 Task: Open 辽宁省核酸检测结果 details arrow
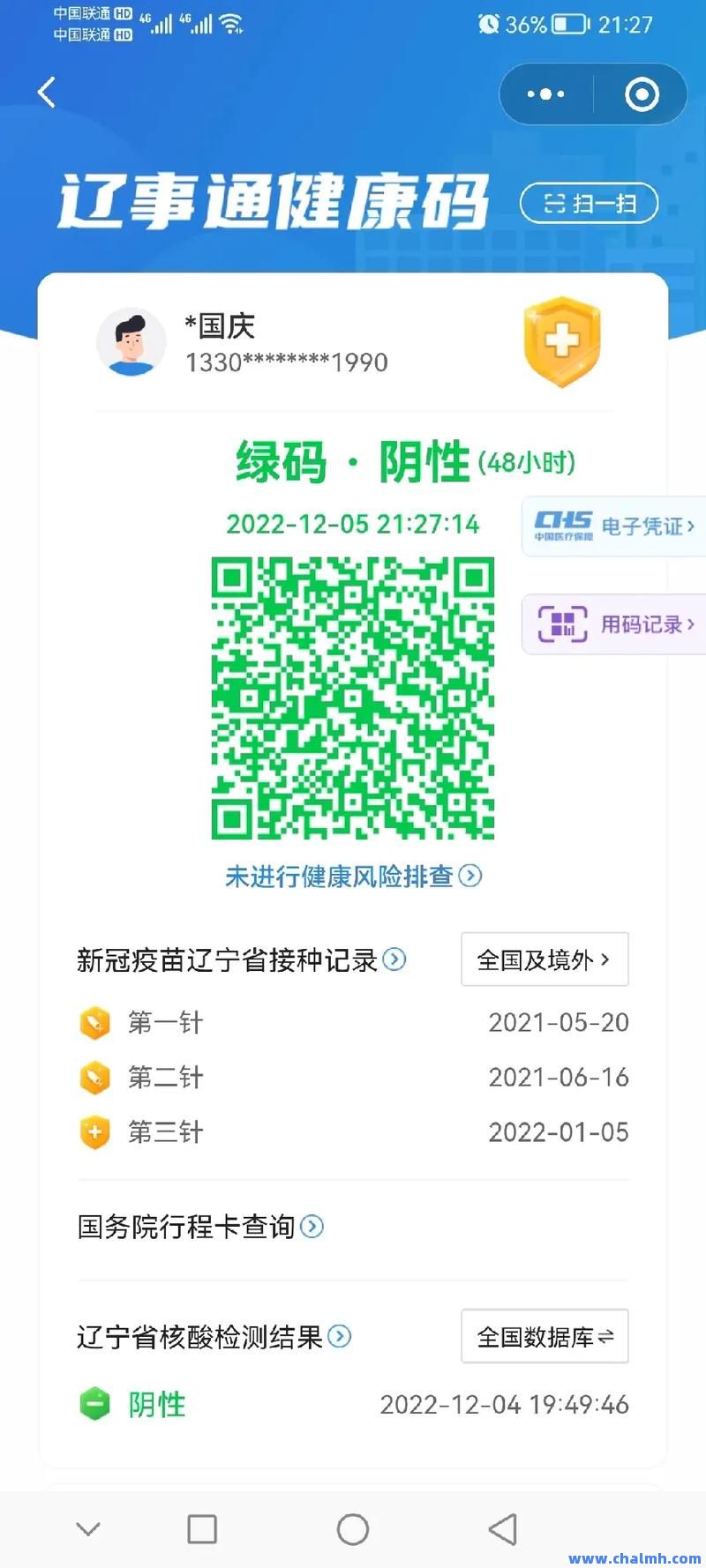(x=340, y=1336)
